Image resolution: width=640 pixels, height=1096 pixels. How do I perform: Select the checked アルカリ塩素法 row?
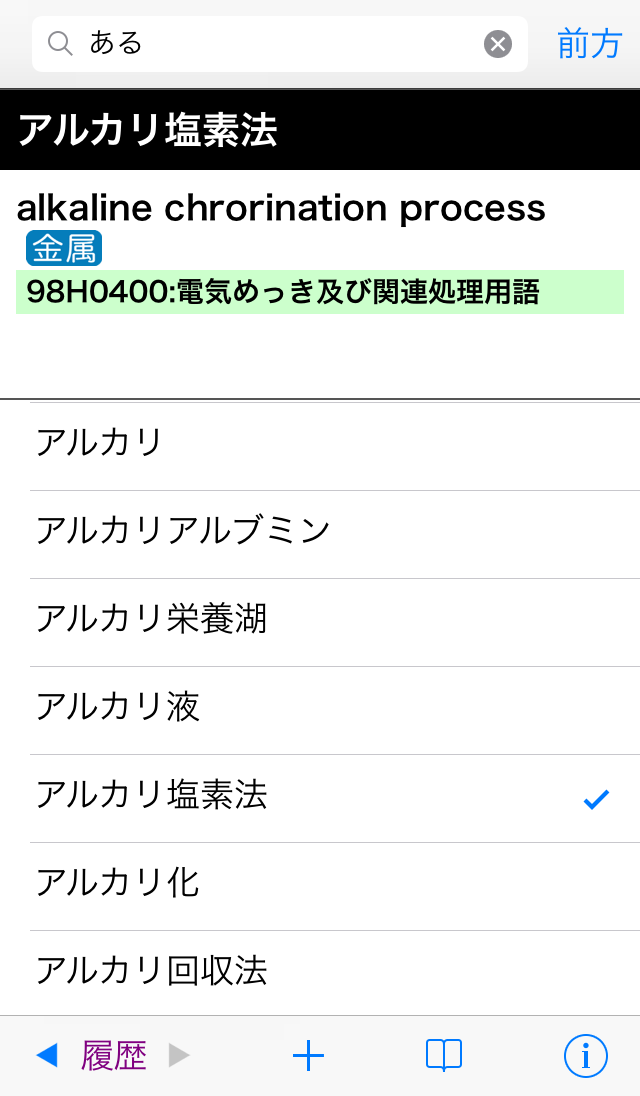click(x=320, y=796)
